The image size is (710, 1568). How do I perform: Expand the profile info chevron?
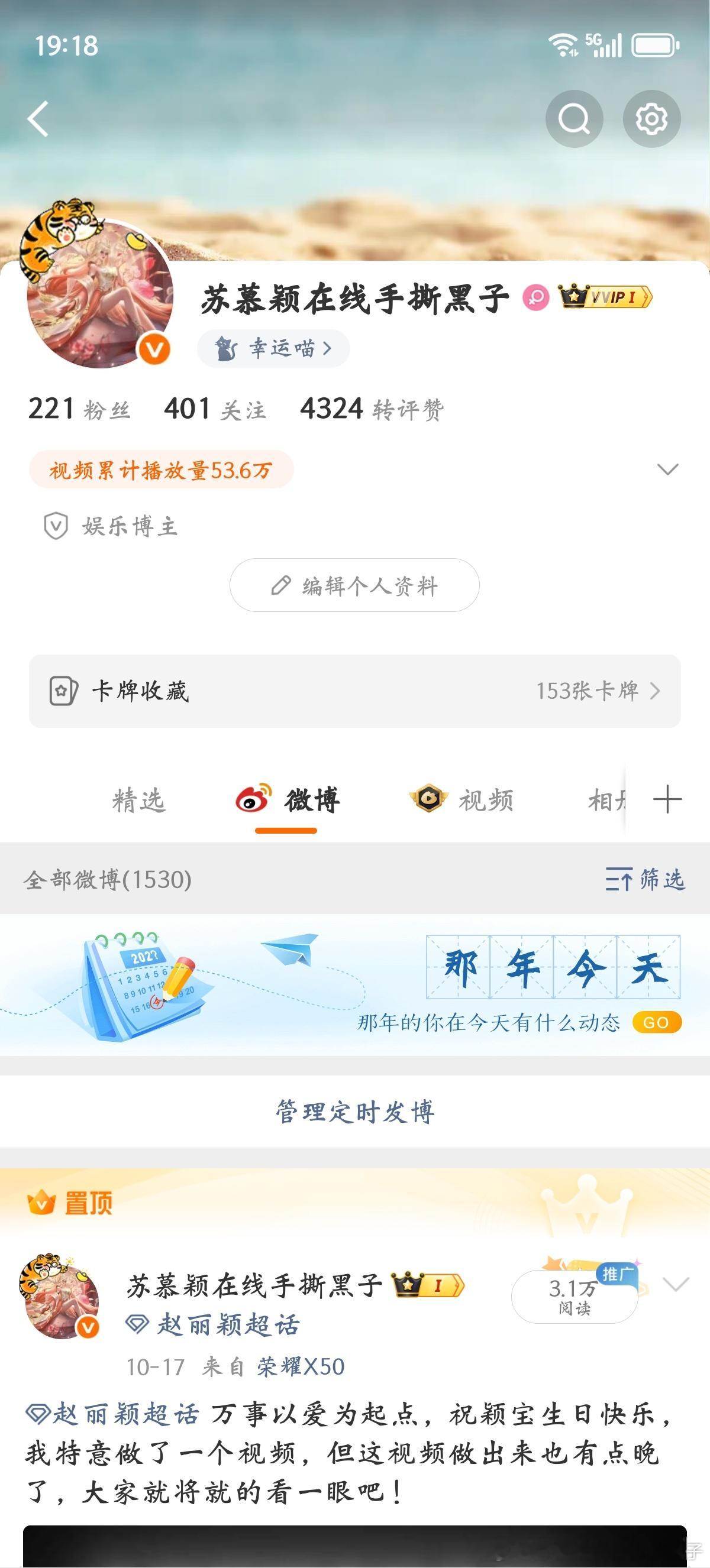(667, 469)
